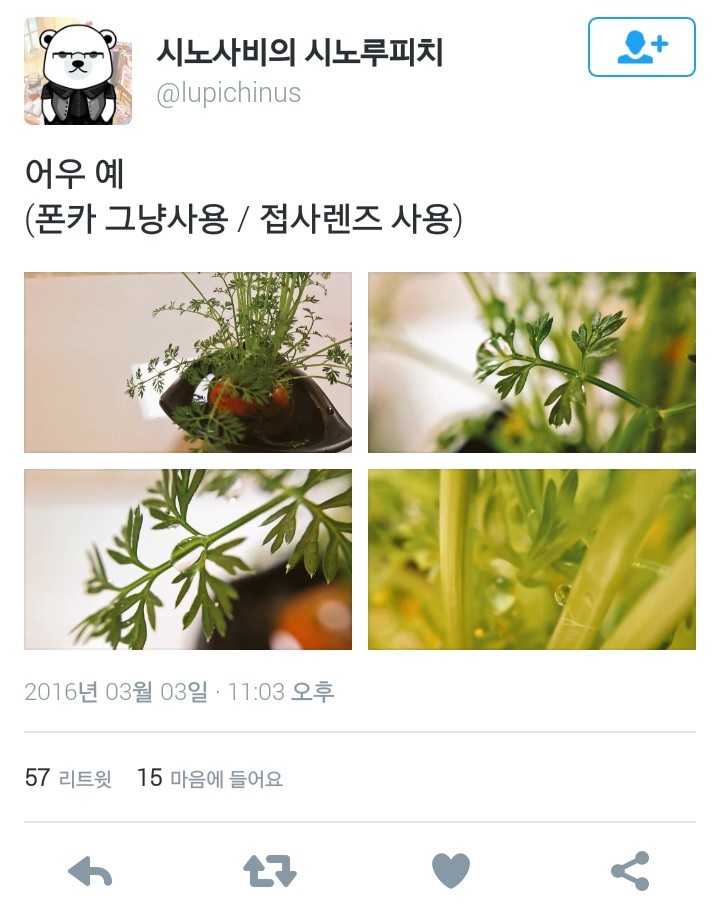Image resolution: width=720 pixels, height=905 pixels.
Task: Follow the lupichinus account
Action: tap(641, 47)
